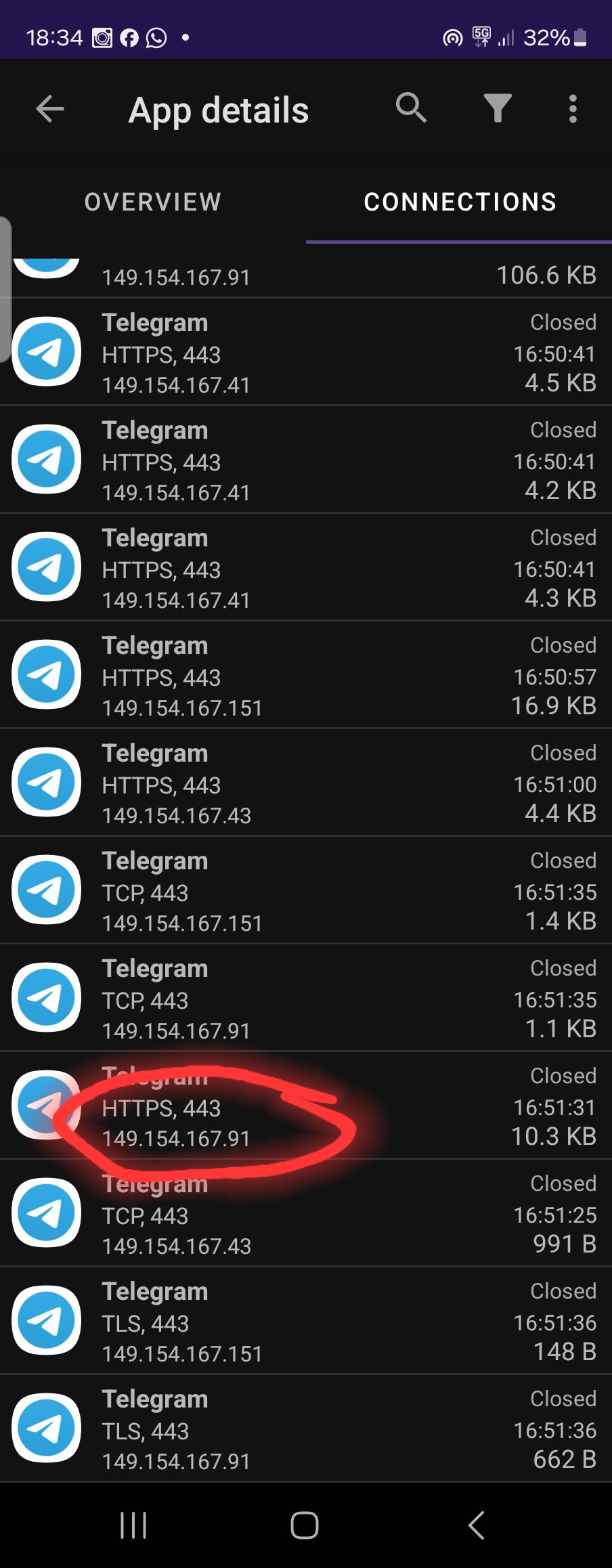Open the 1.4 KB TCP connection
This screenshot has width=612, height=1568.
[x=306, y=890]
